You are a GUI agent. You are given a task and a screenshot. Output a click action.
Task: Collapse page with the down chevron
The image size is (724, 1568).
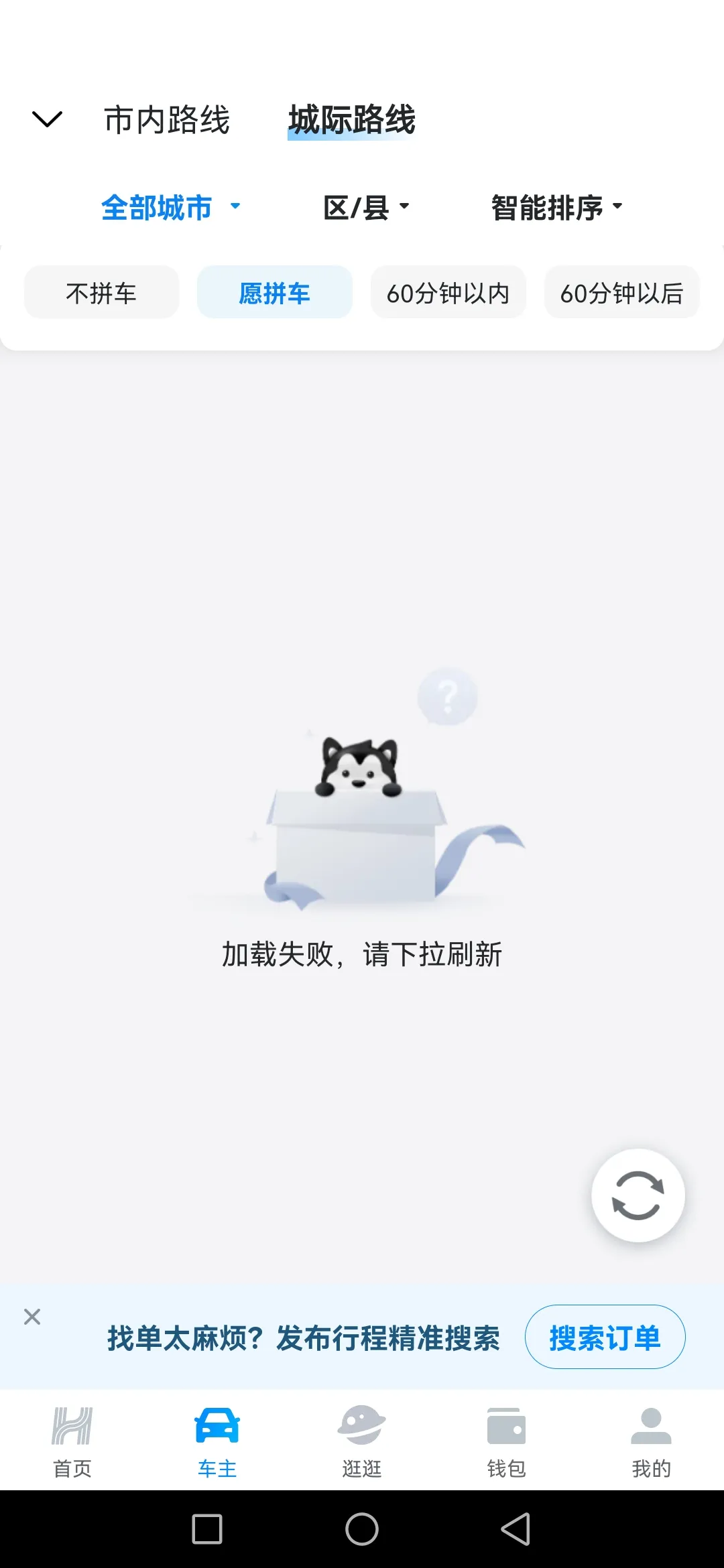coord(47,120)
